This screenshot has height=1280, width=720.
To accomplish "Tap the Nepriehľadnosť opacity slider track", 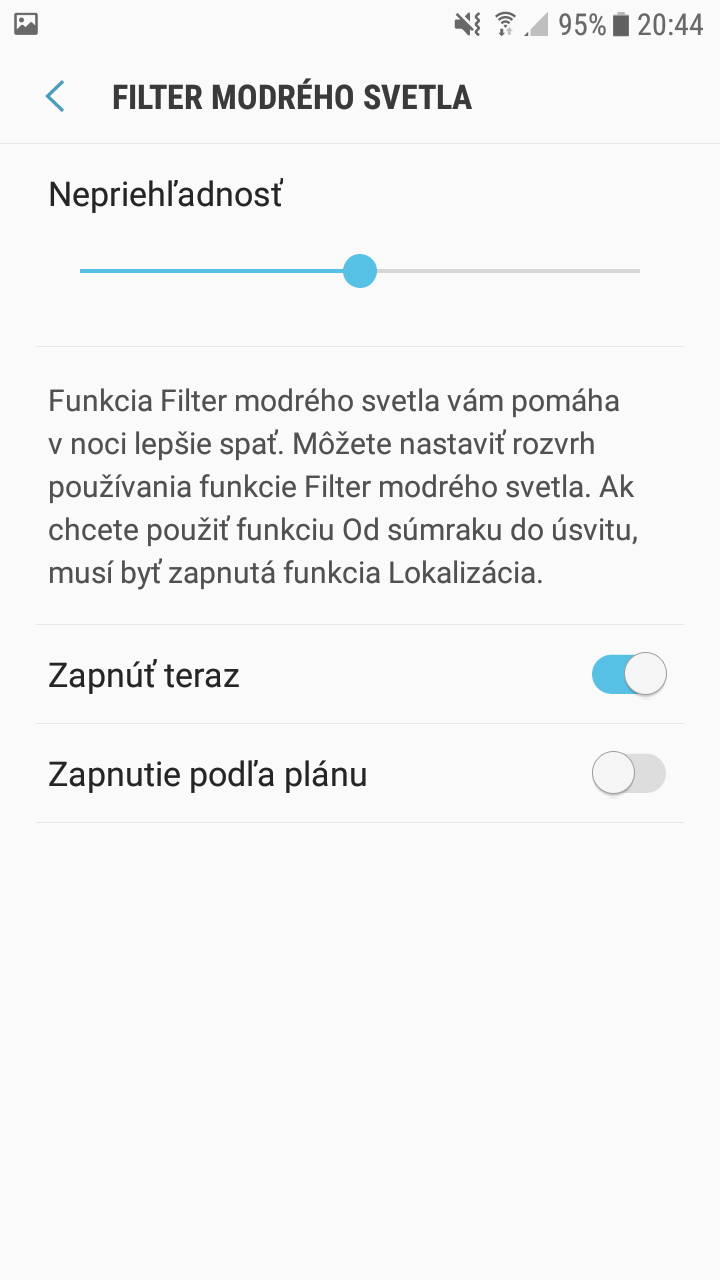I will pyautogui.click(x=360, y=271).
